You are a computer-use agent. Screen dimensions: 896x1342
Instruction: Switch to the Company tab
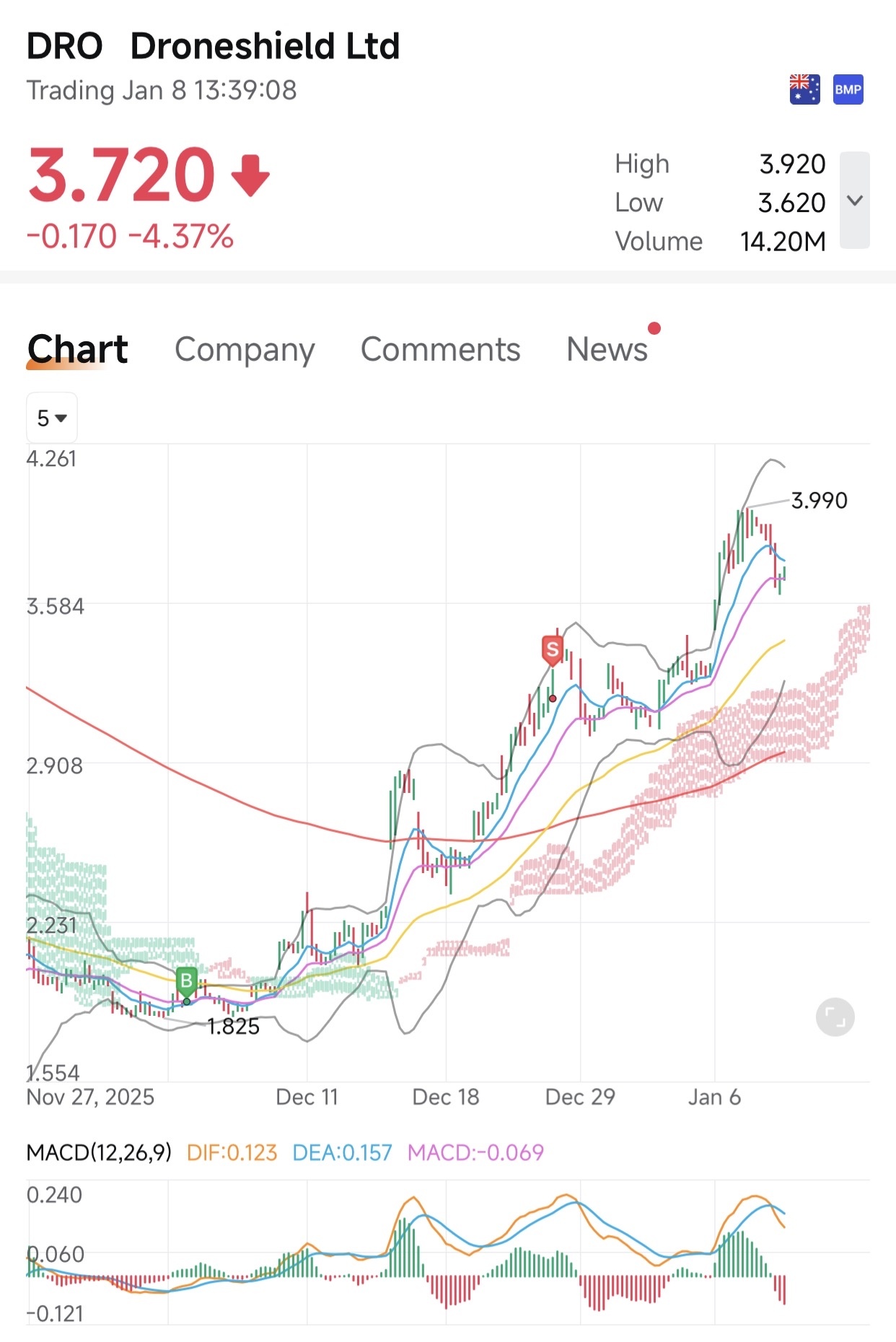pos(245,350)
